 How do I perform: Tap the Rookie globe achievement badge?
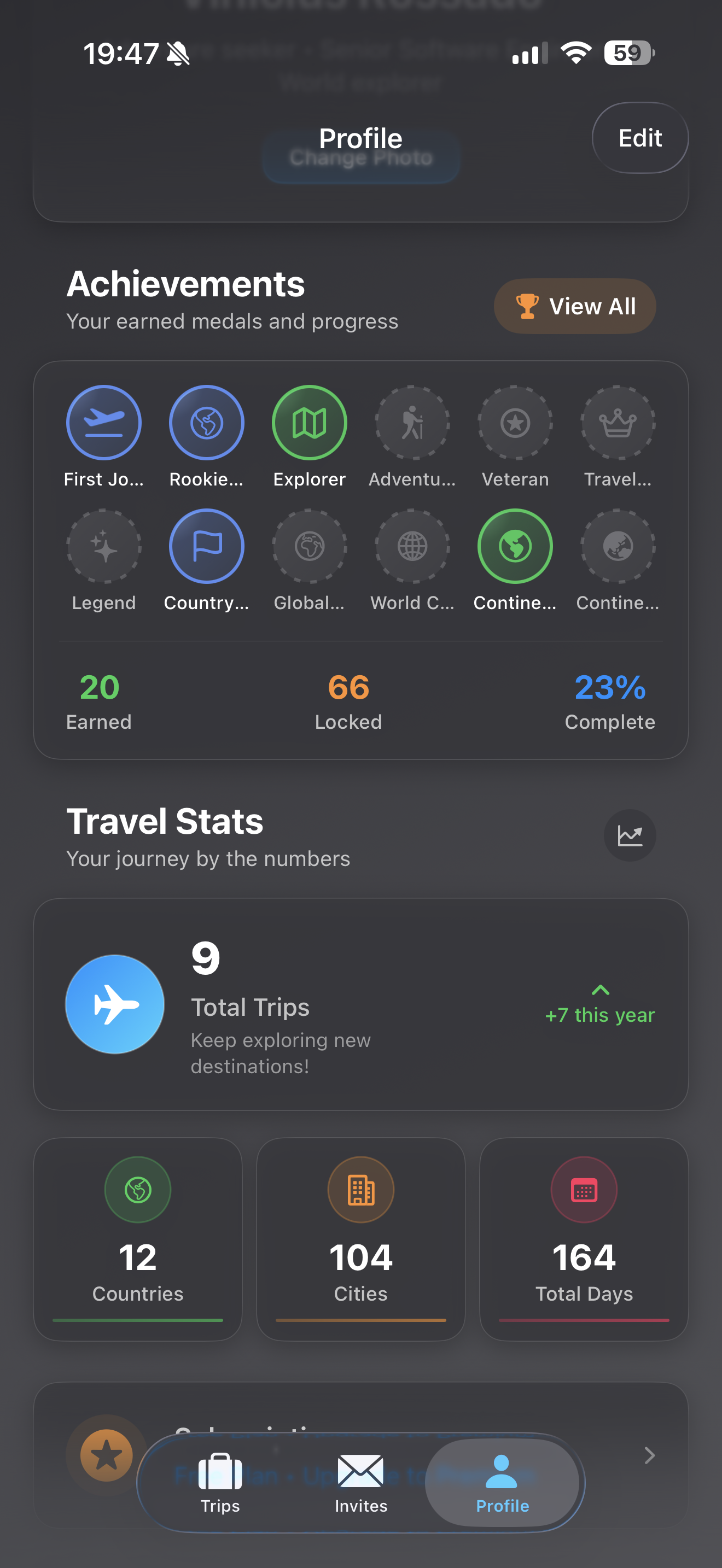(x=206, y=423)
